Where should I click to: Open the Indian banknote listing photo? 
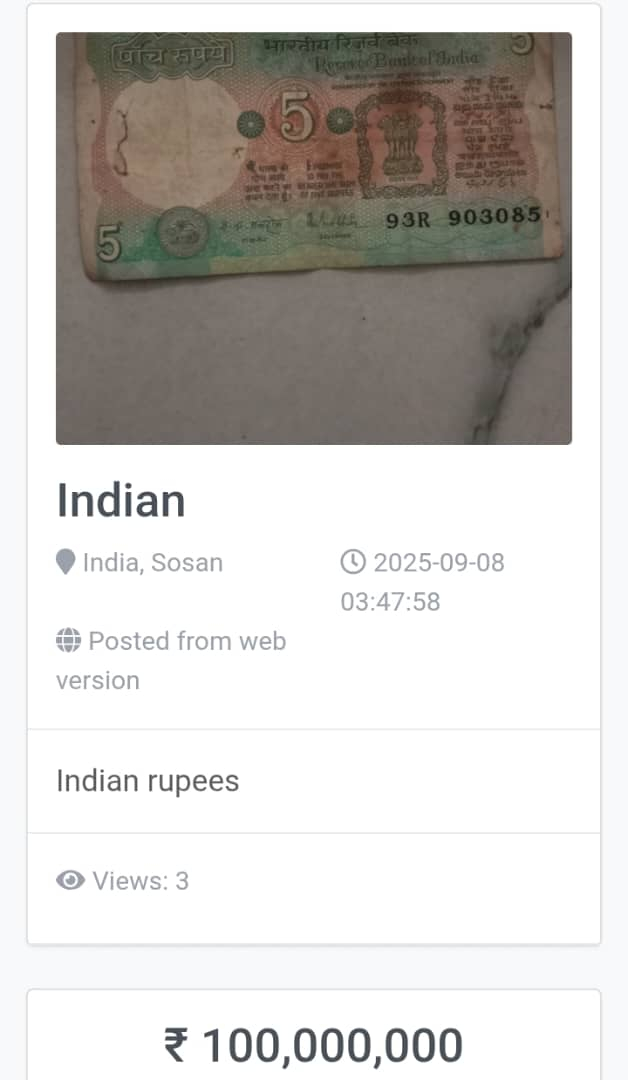pyautogui.click(x=313, y=238)
